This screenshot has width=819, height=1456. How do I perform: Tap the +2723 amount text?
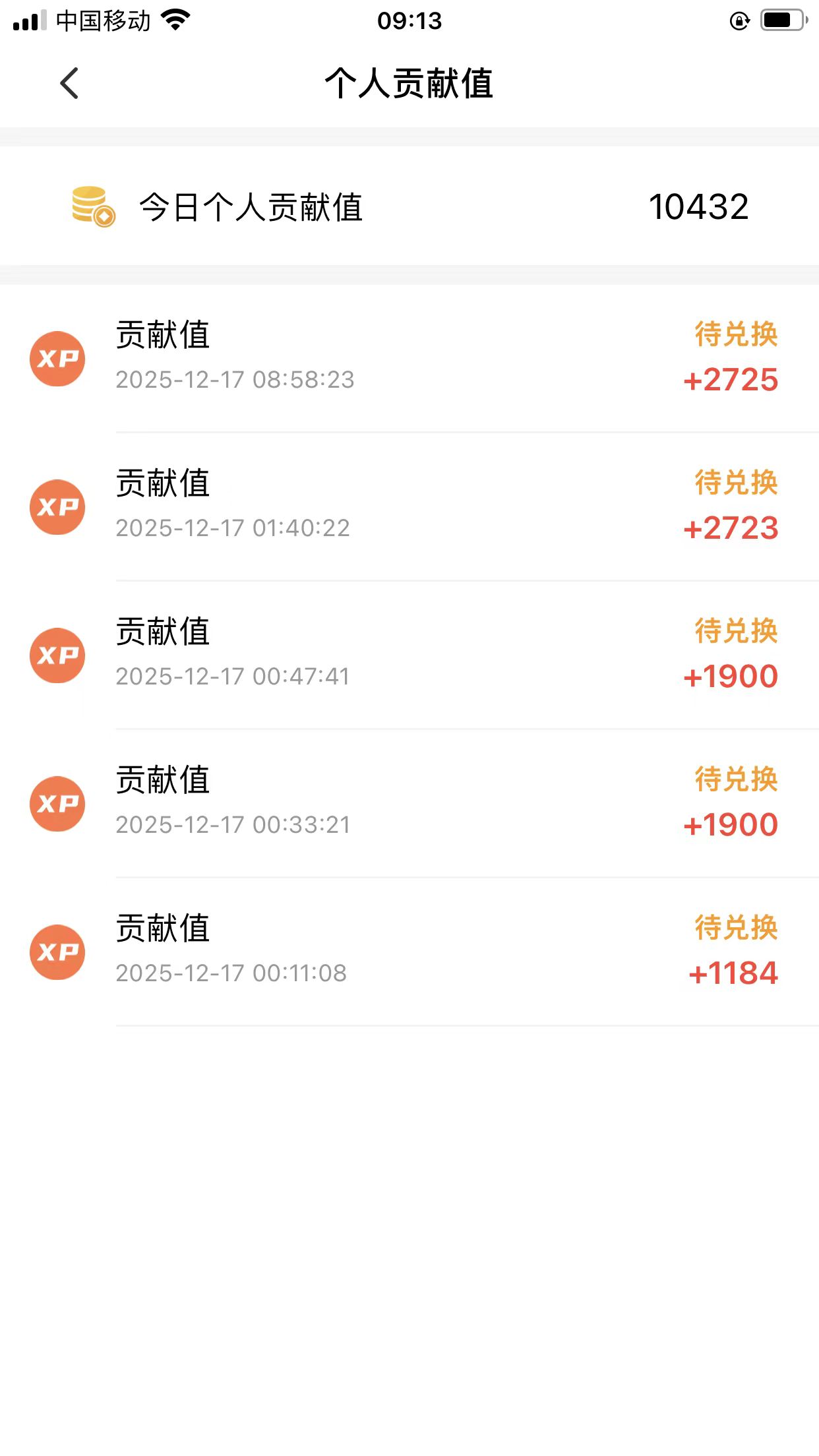pyautogui.click(x=732, y=528)
